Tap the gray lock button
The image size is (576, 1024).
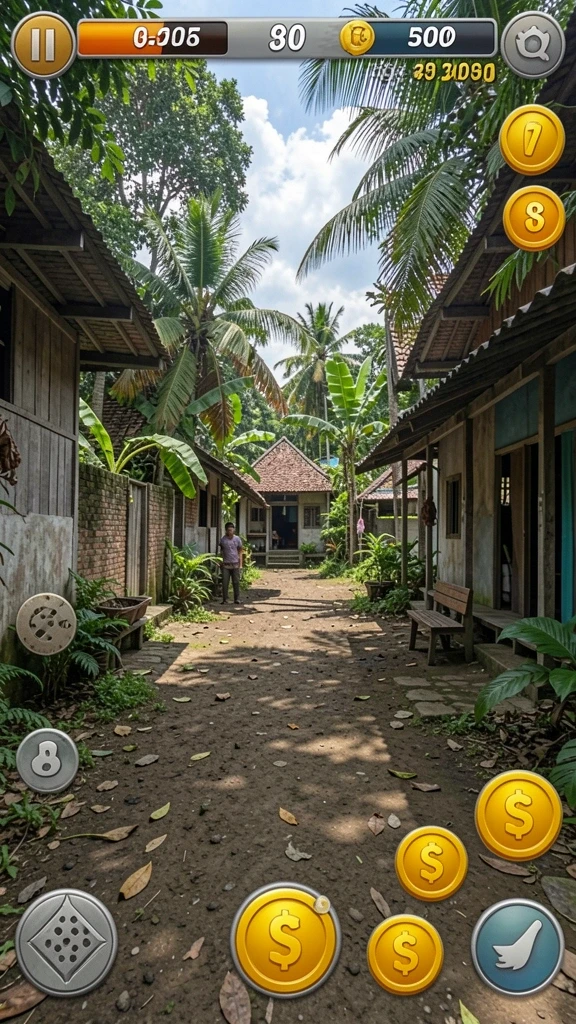[47, 761]
